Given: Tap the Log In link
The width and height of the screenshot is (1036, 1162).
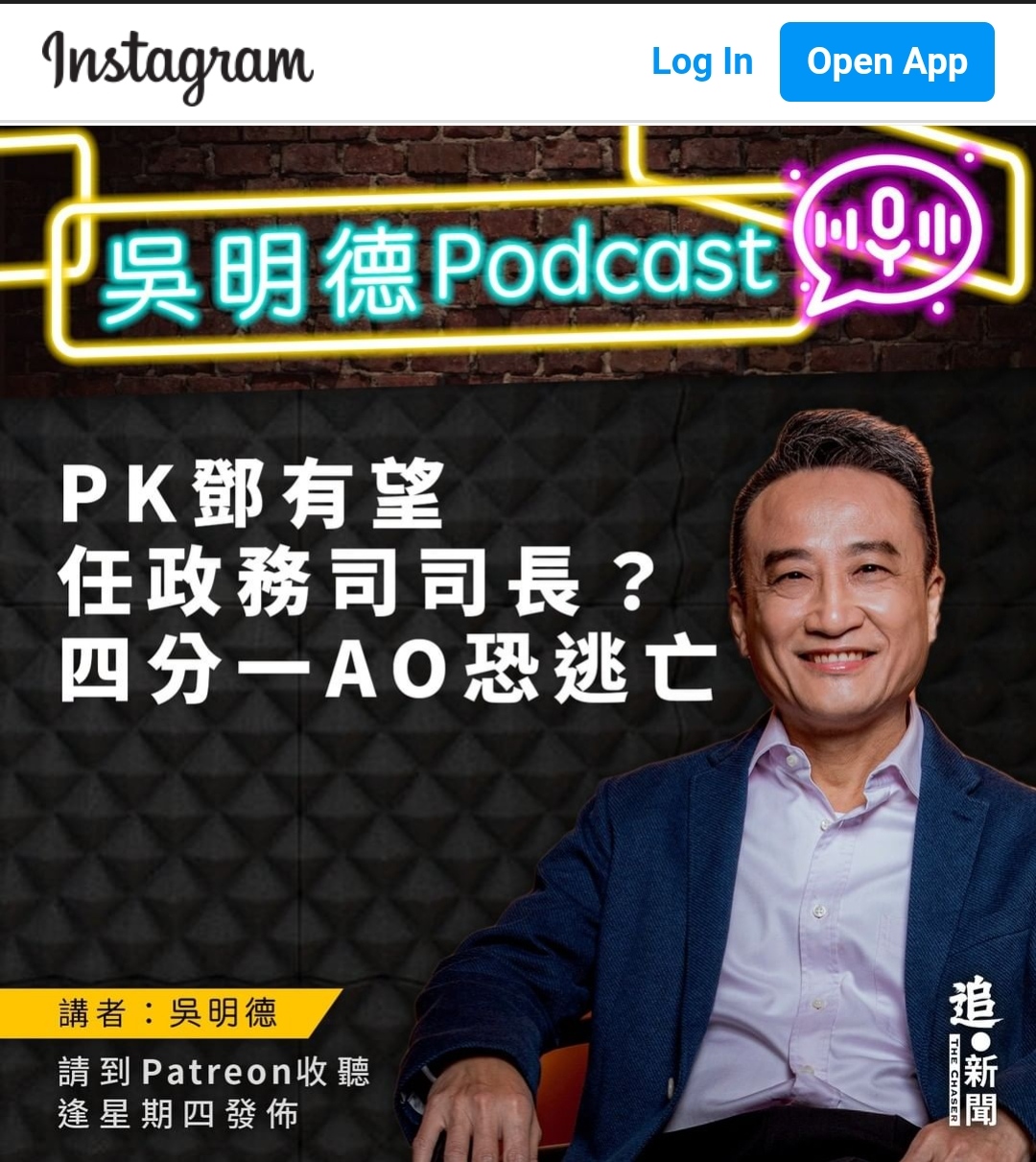Looking at the screenshot, I should 701,62.
